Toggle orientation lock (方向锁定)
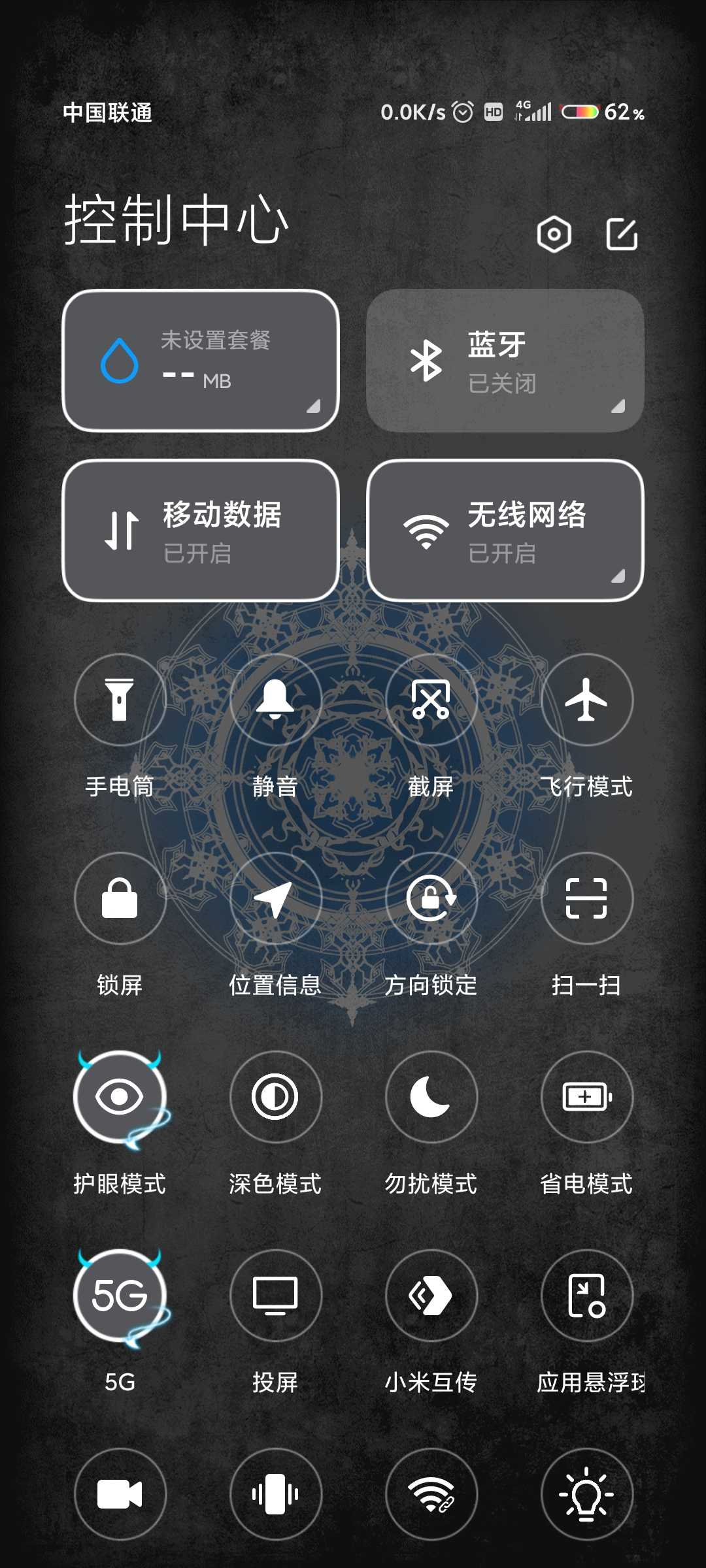Viewport: 706px width, 1568px height. click(x=431, y=898)
